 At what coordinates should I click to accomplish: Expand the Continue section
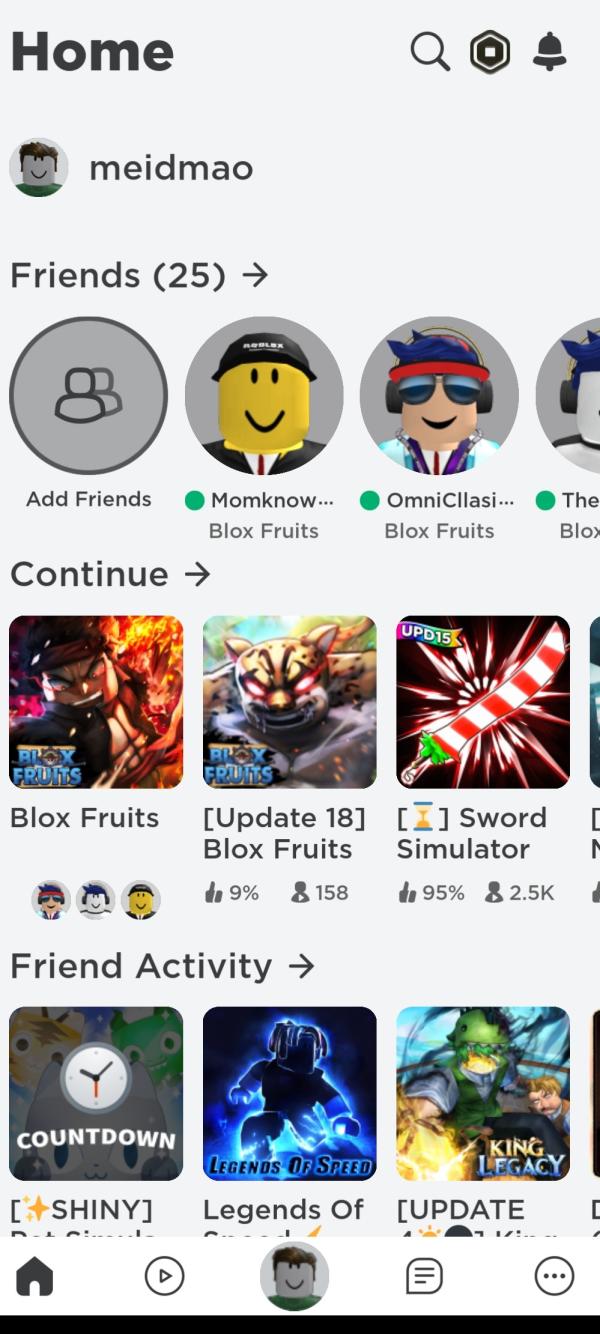pyautogui.click(x=110, y=574)
